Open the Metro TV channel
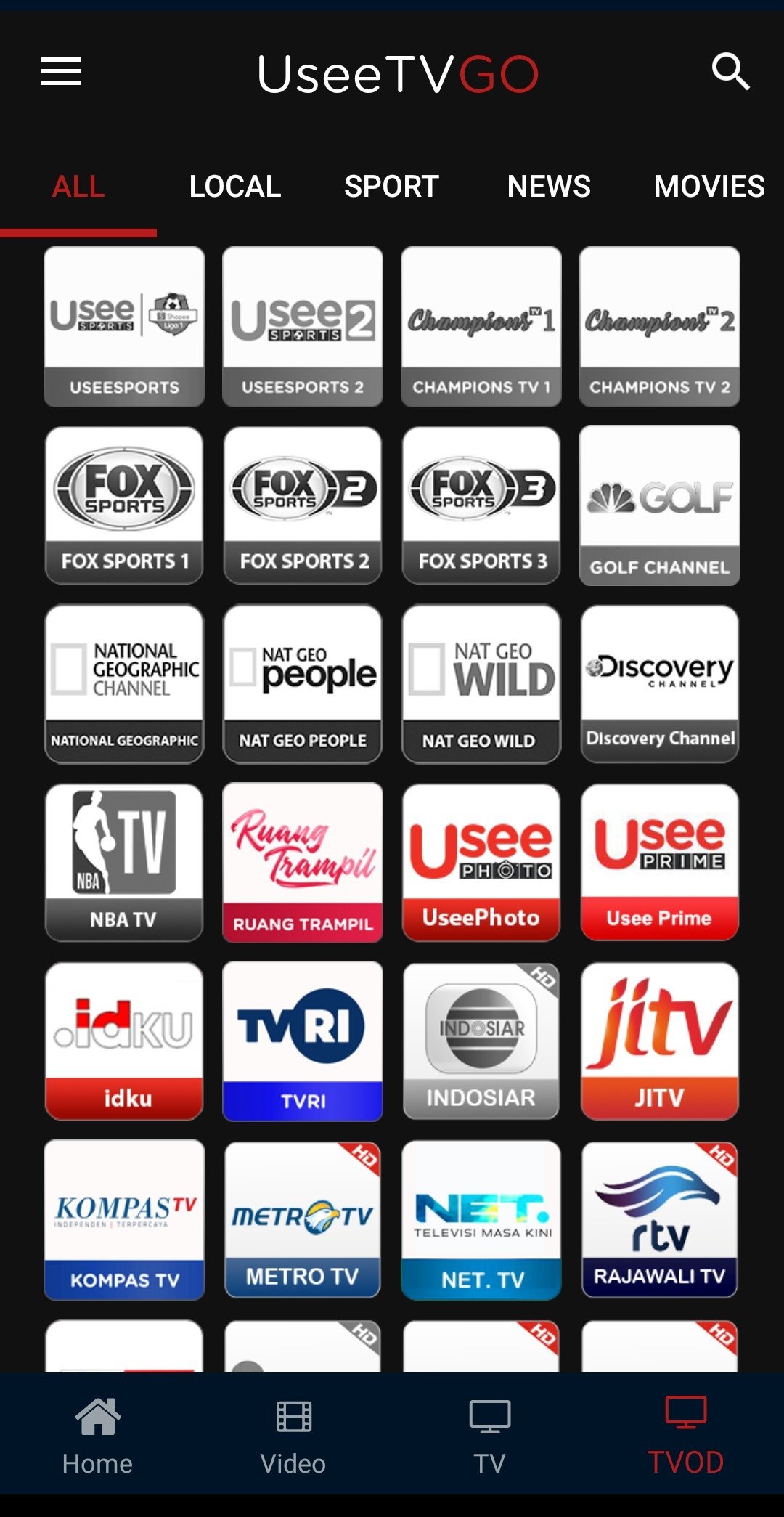The height and width of the screenshot is (1517, 784). coord(303,1220)
